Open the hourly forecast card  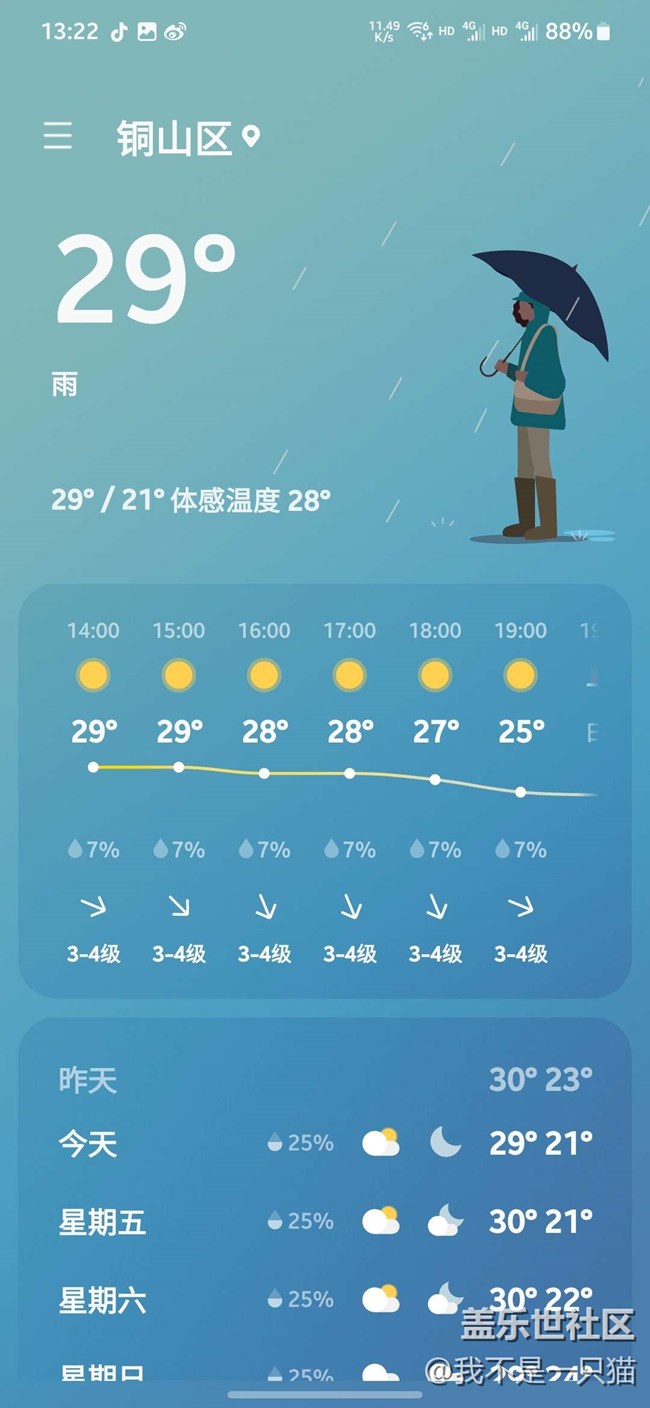click(x=325, y=790)
